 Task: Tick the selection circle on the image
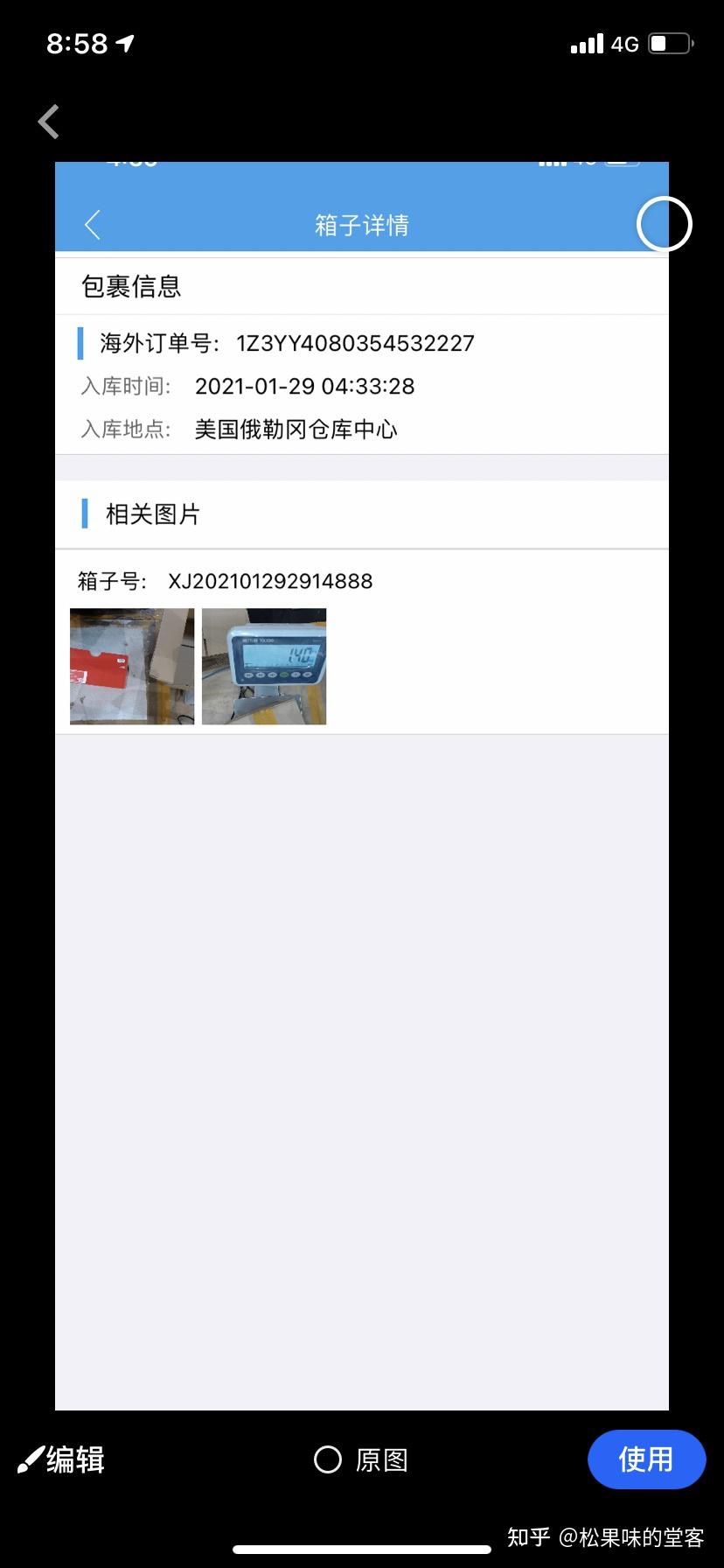[x=664, y=225]
